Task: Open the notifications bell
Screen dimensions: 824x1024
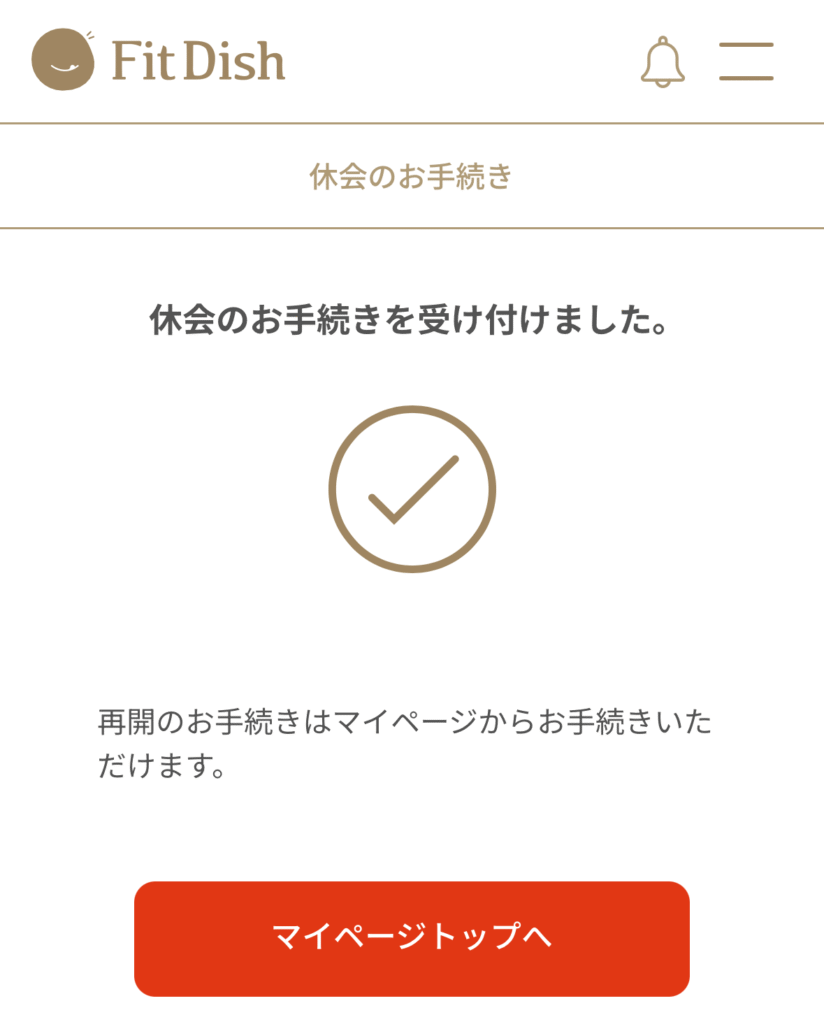Action: point(662,61)
